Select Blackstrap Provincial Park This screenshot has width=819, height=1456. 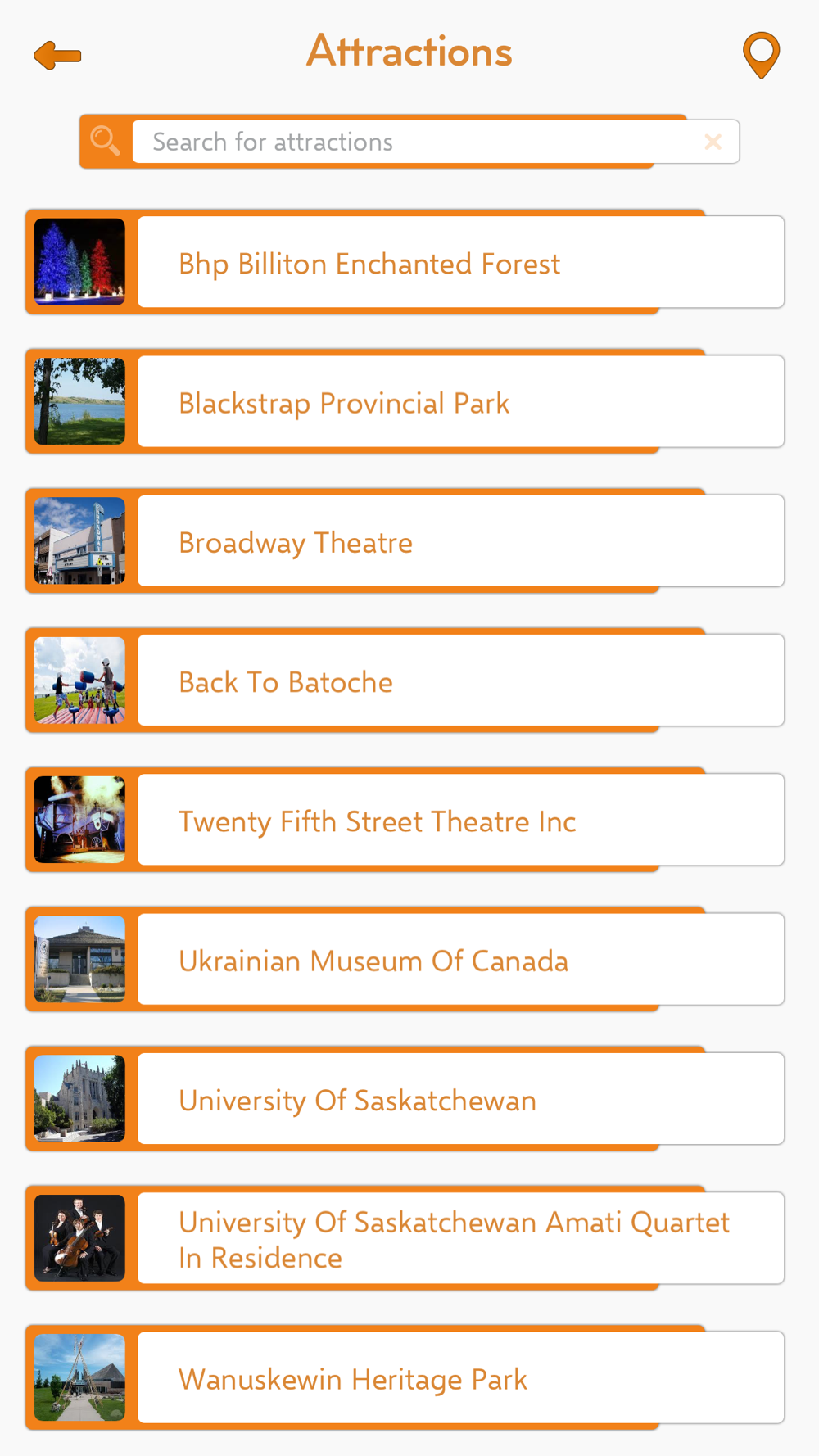405,401
